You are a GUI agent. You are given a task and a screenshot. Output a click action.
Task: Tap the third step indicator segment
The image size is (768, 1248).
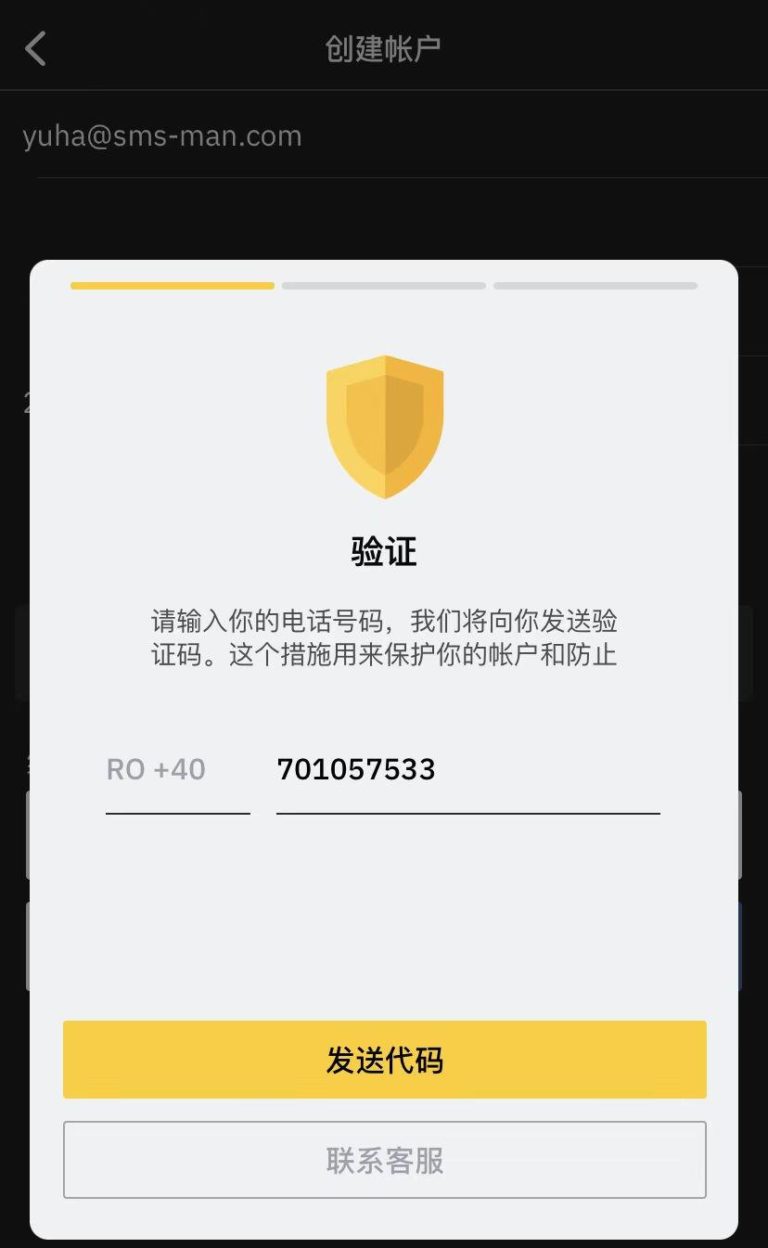tap(595, 285)
